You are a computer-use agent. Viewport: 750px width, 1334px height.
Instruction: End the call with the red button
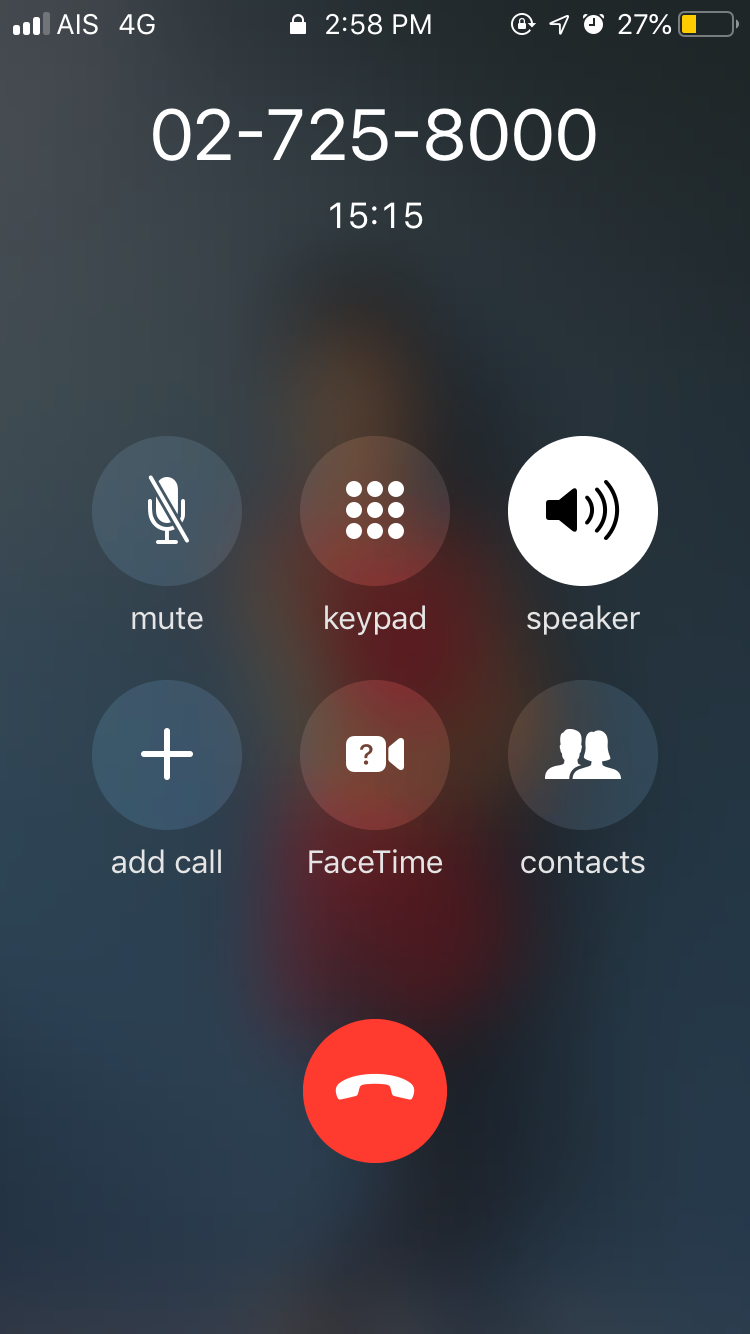coord(375,1091)
